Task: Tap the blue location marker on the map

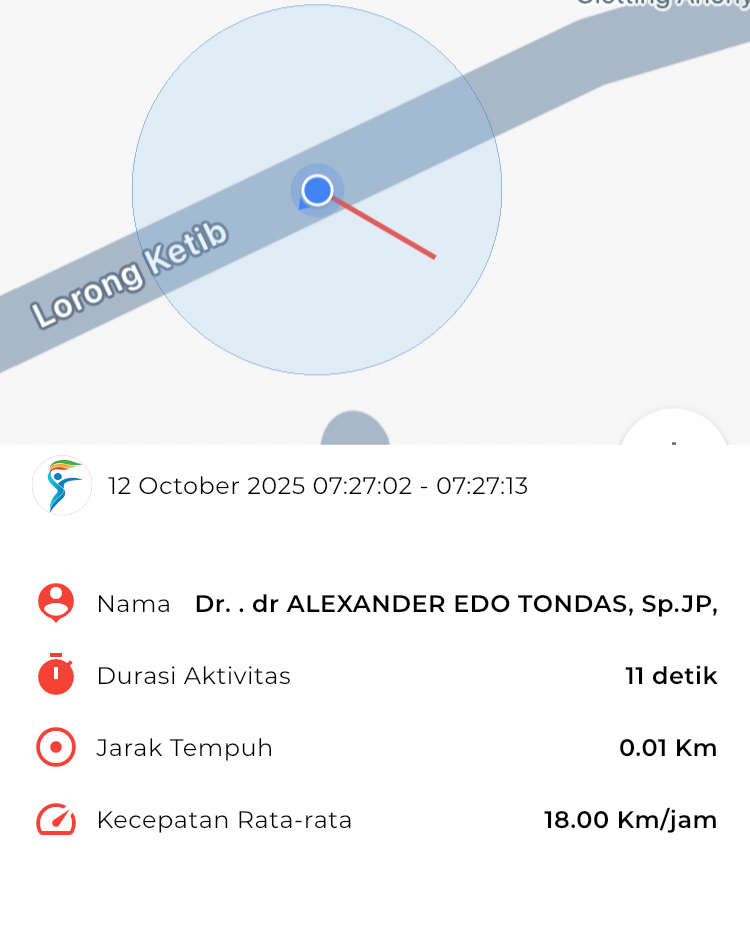Action: coord(318,190)
